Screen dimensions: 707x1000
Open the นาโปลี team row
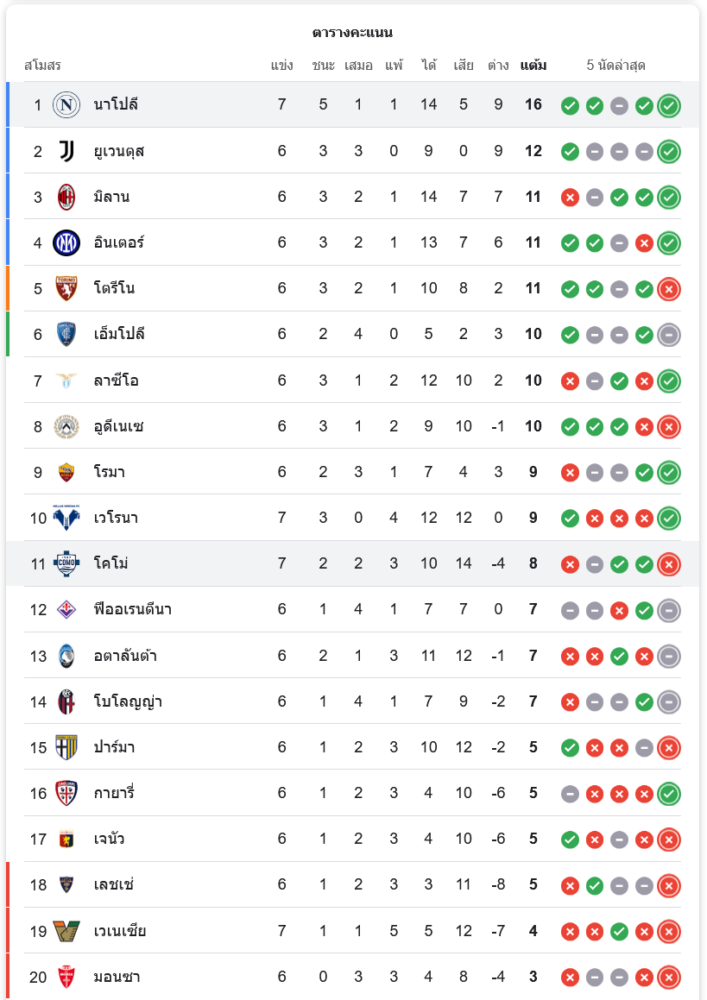click(115, 105)
